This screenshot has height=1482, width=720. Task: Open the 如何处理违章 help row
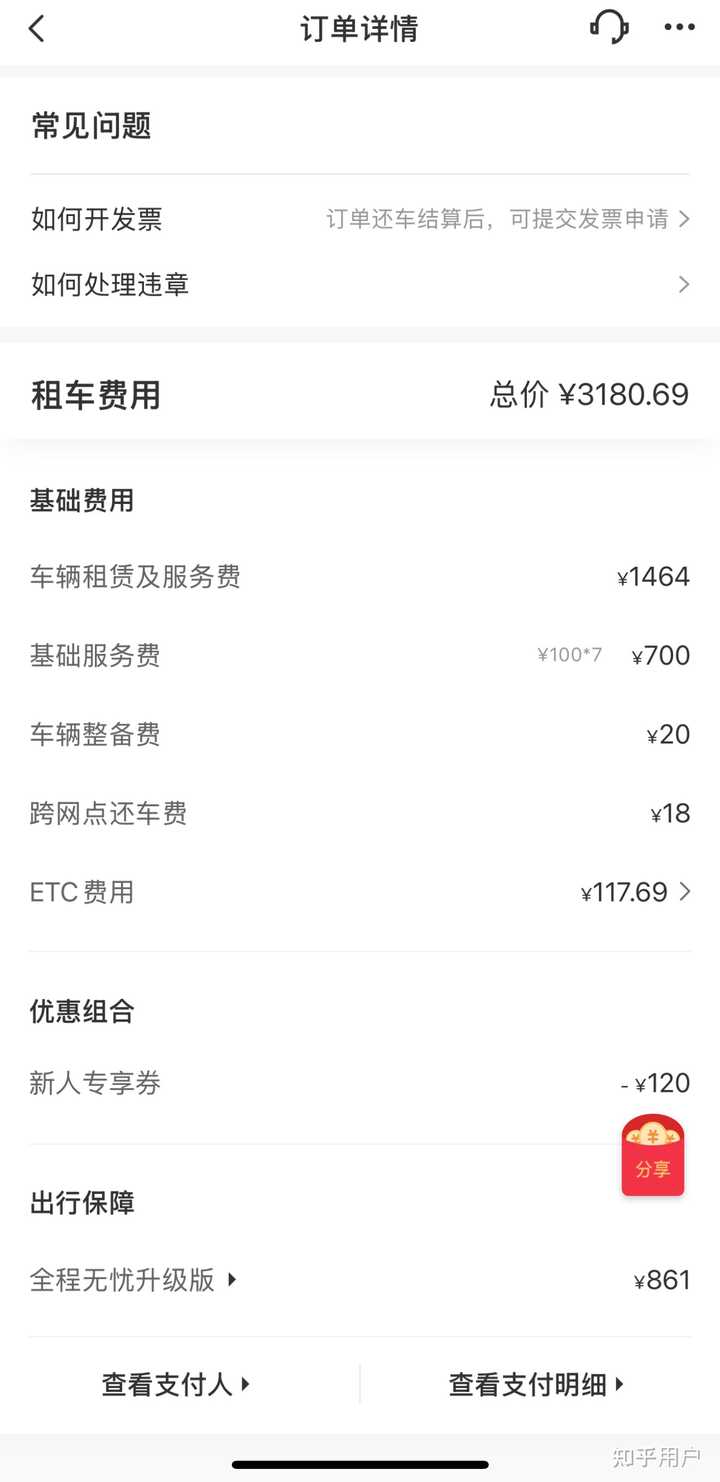[360, 285]
